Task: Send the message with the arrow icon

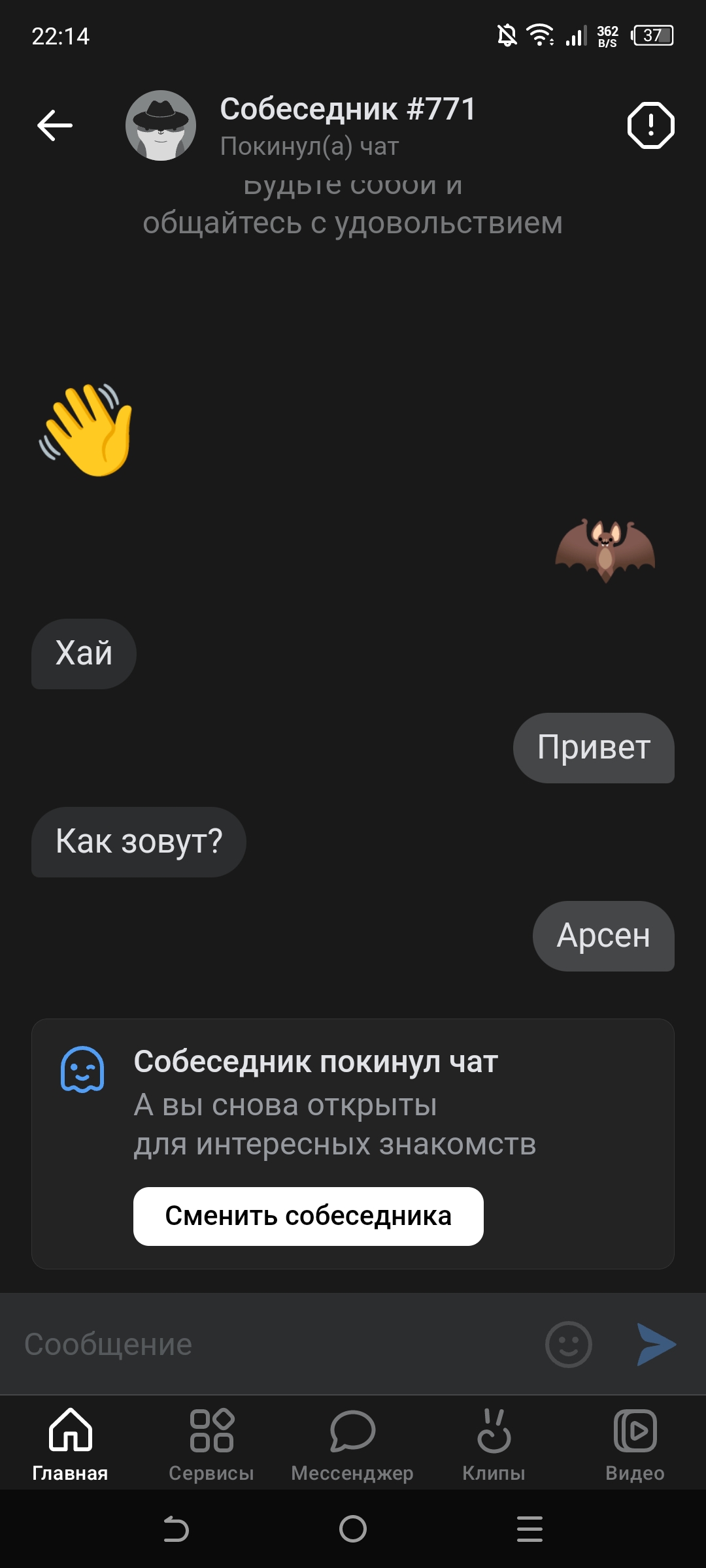Action: click(x=656, y=1344)
